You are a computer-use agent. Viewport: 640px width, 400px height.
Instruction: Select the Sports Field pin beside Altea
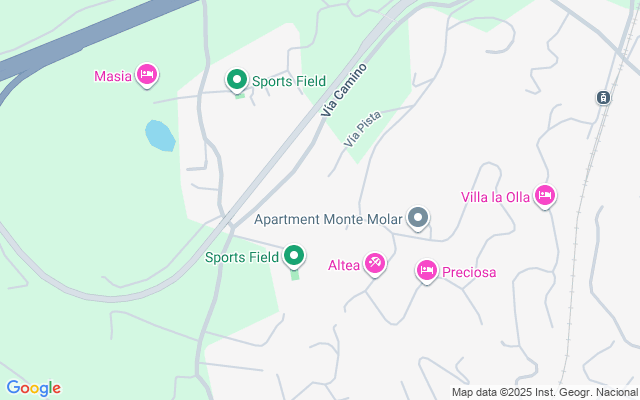click(x=294, y=256)
